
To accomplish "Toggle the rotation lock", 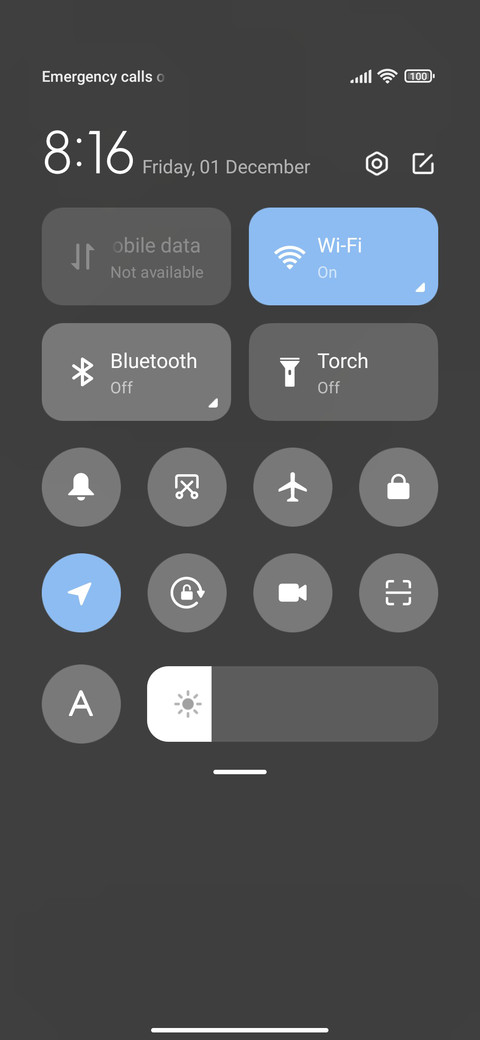I will pos(187,593).
